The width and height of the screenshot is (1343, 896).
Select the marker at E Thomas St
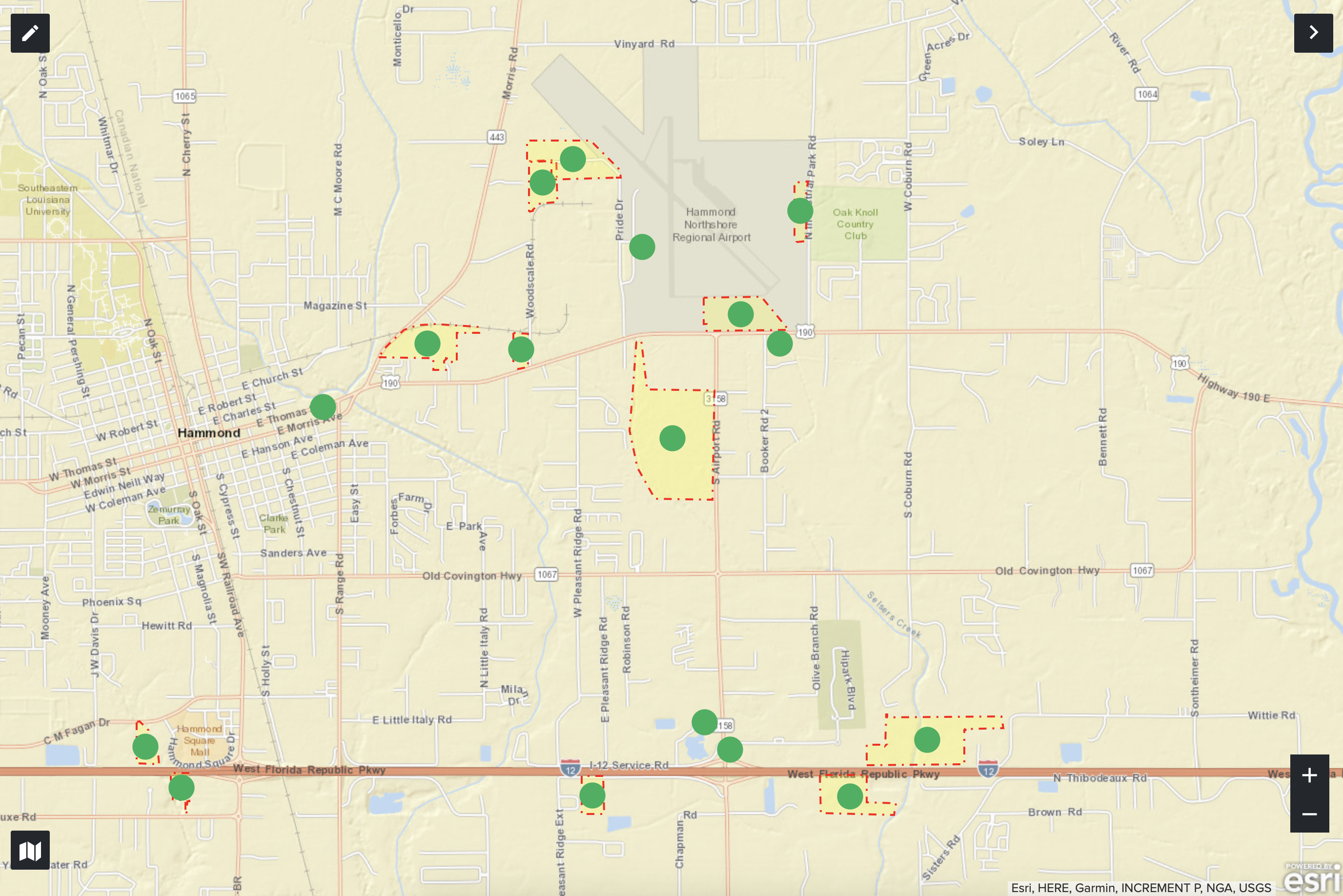click(x=323, y=407)
